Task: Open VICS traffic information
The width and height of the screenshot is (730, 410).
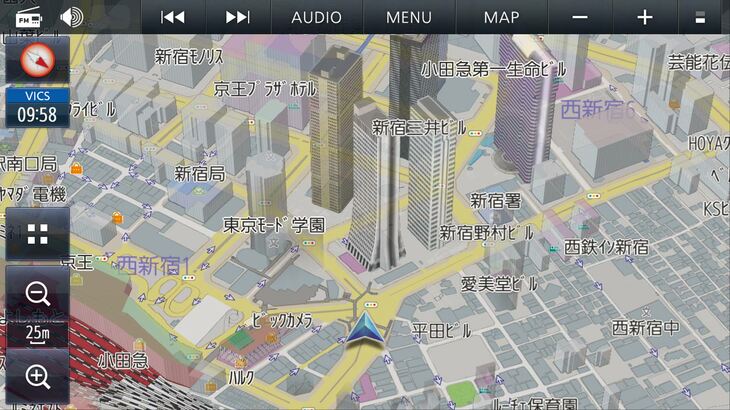Action: [x=37, y=107]
